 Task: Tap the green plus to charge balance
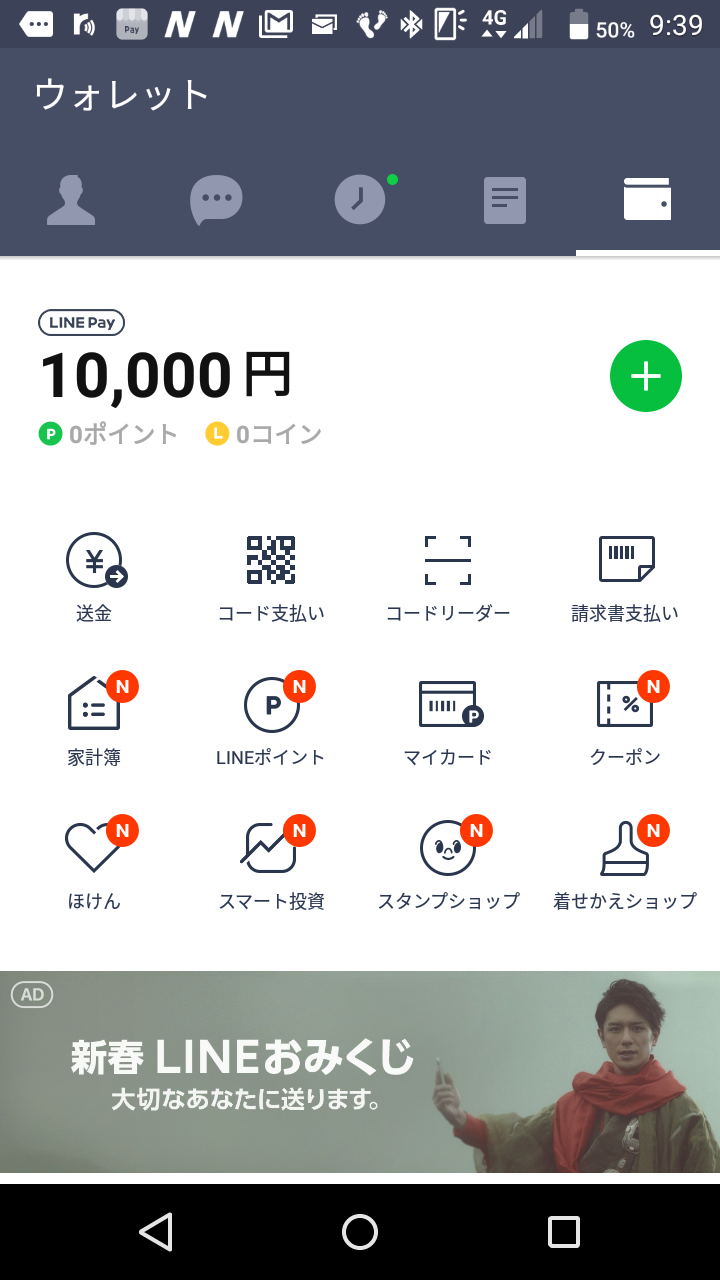pyautogui.click(x=645, y=375)
